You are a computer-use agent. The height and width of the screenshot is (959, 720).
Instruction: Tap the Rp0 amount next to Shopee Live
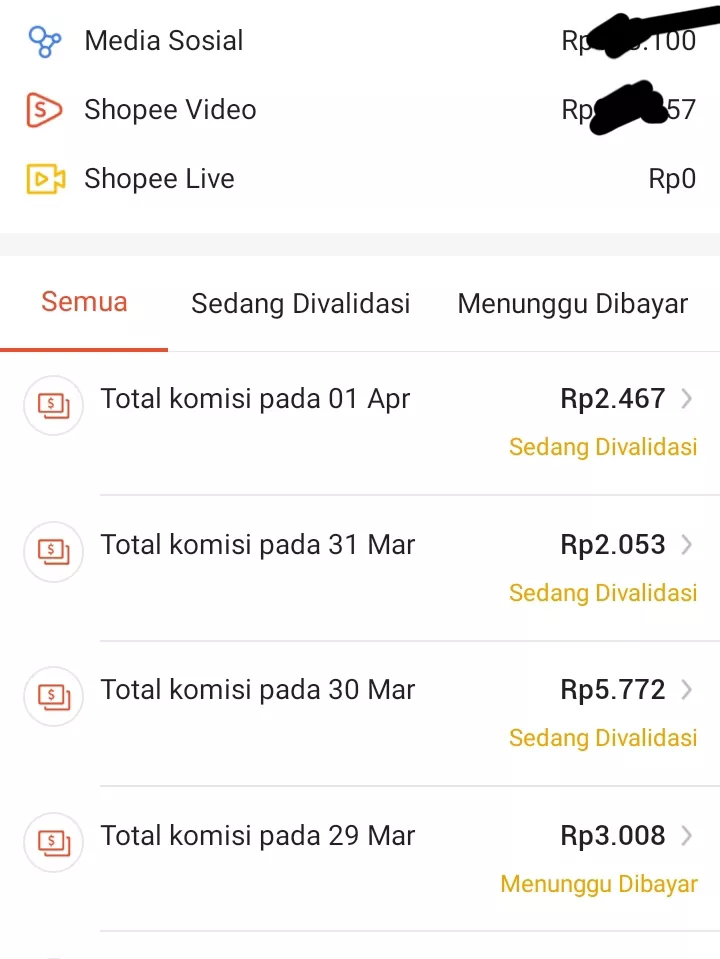pyautogui.click(x=671, y=178)
